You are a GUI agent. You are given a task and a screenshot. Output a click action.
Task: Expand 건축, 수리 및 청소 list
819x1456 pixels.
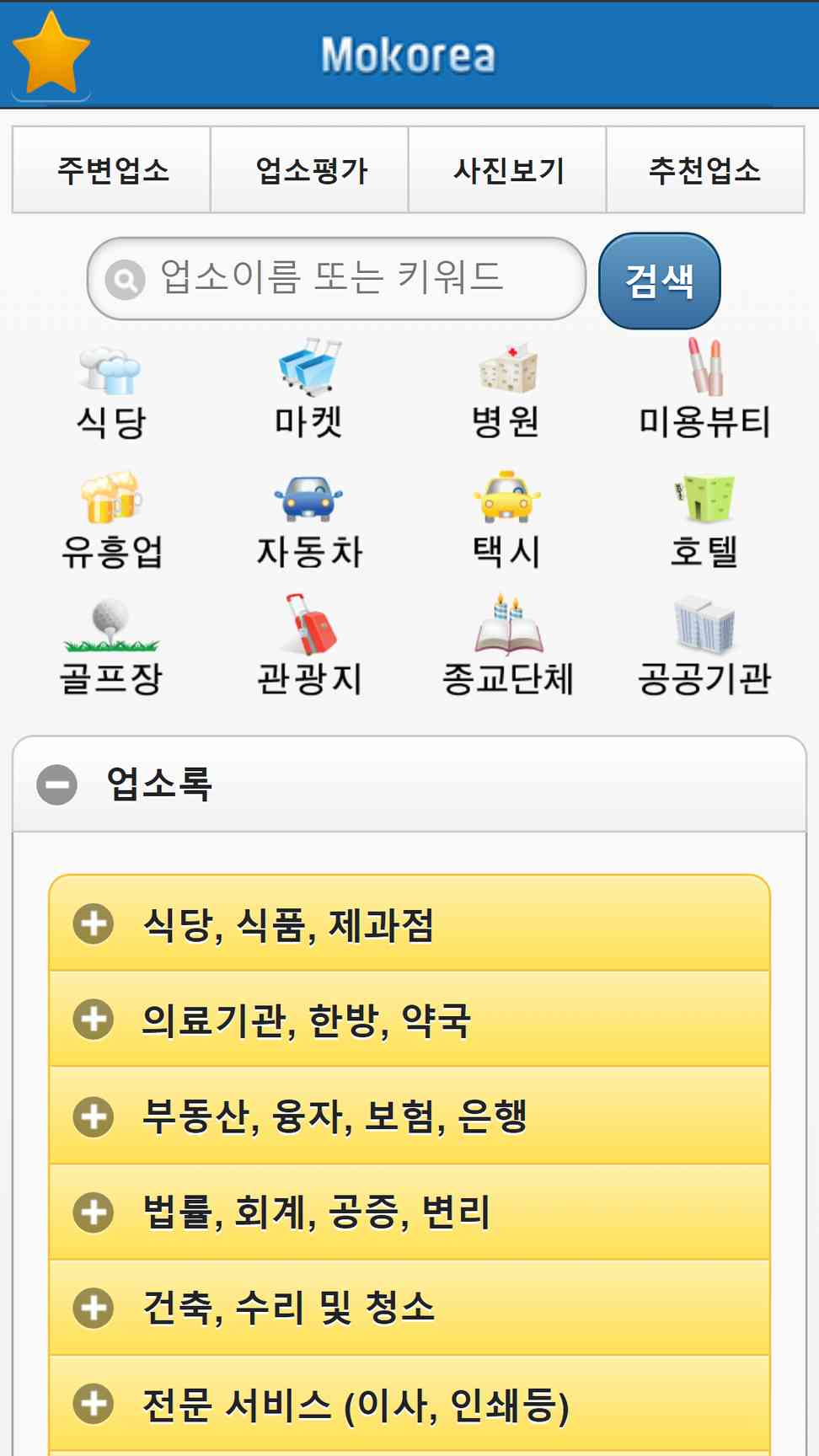coord(409,1308)
